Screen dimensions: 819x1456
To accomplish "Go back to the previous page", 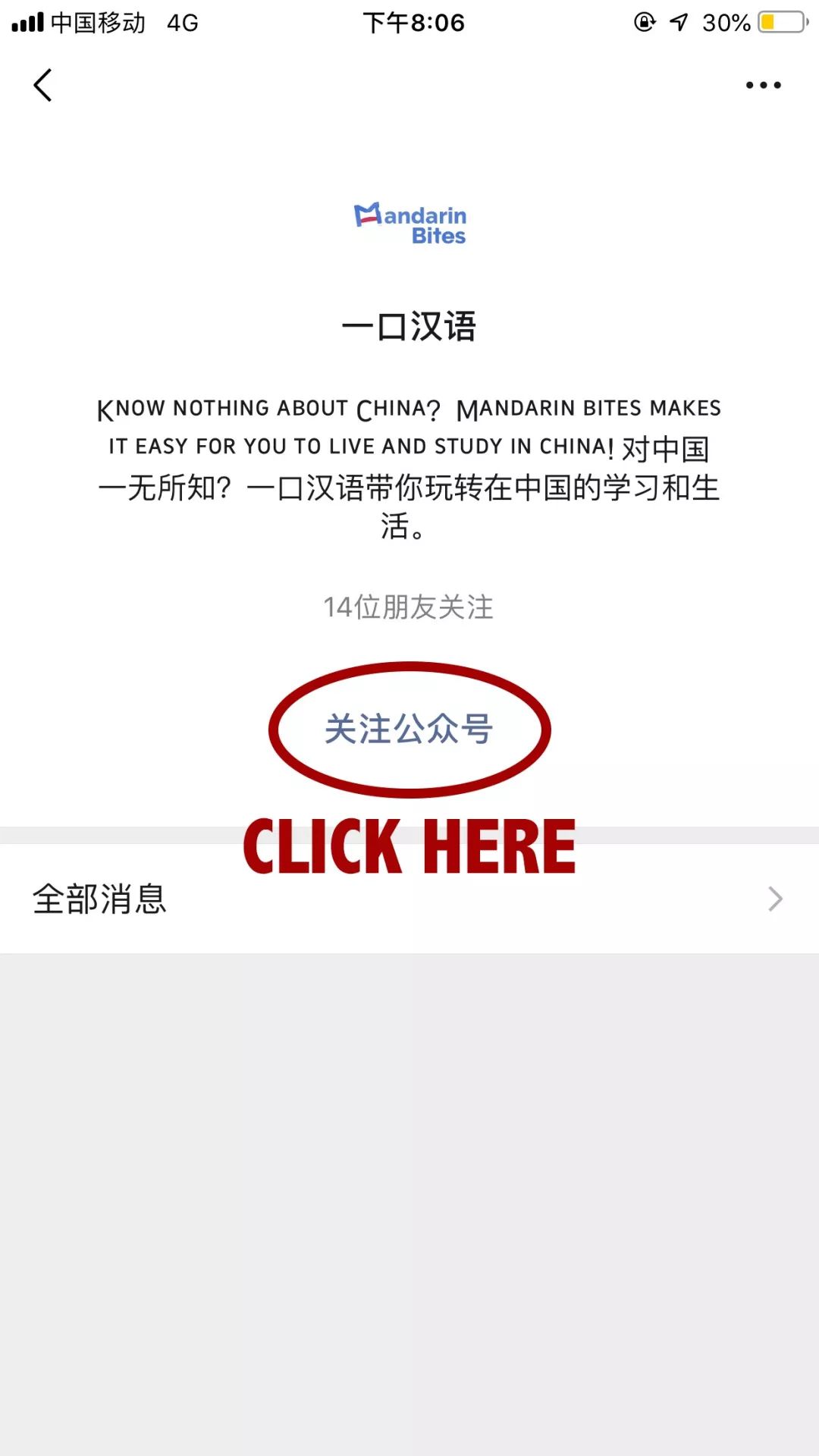I will pos(43,85).
